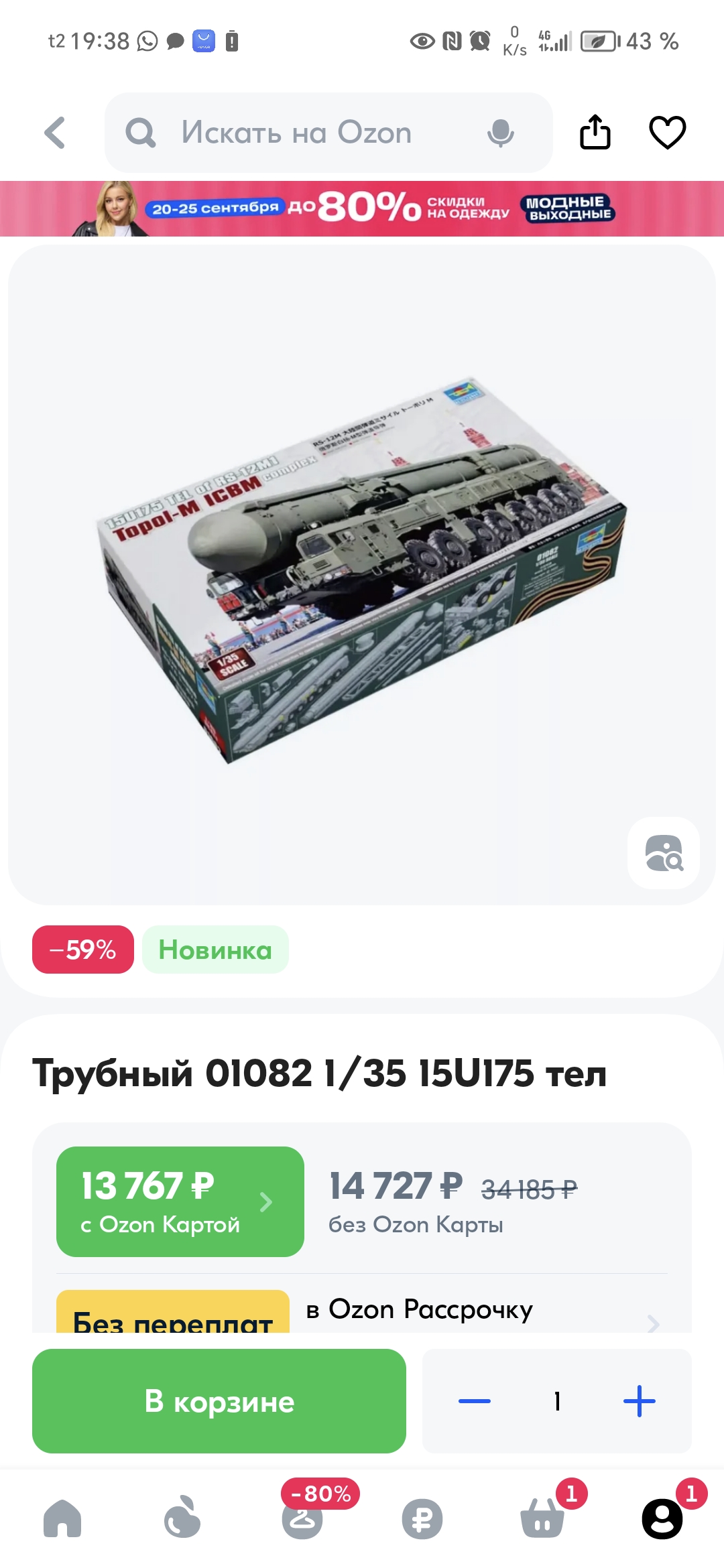The width and height of the screenshot is (724, 1568).
Task: Open the Topol-M model product photo
Action: (362, 570)
